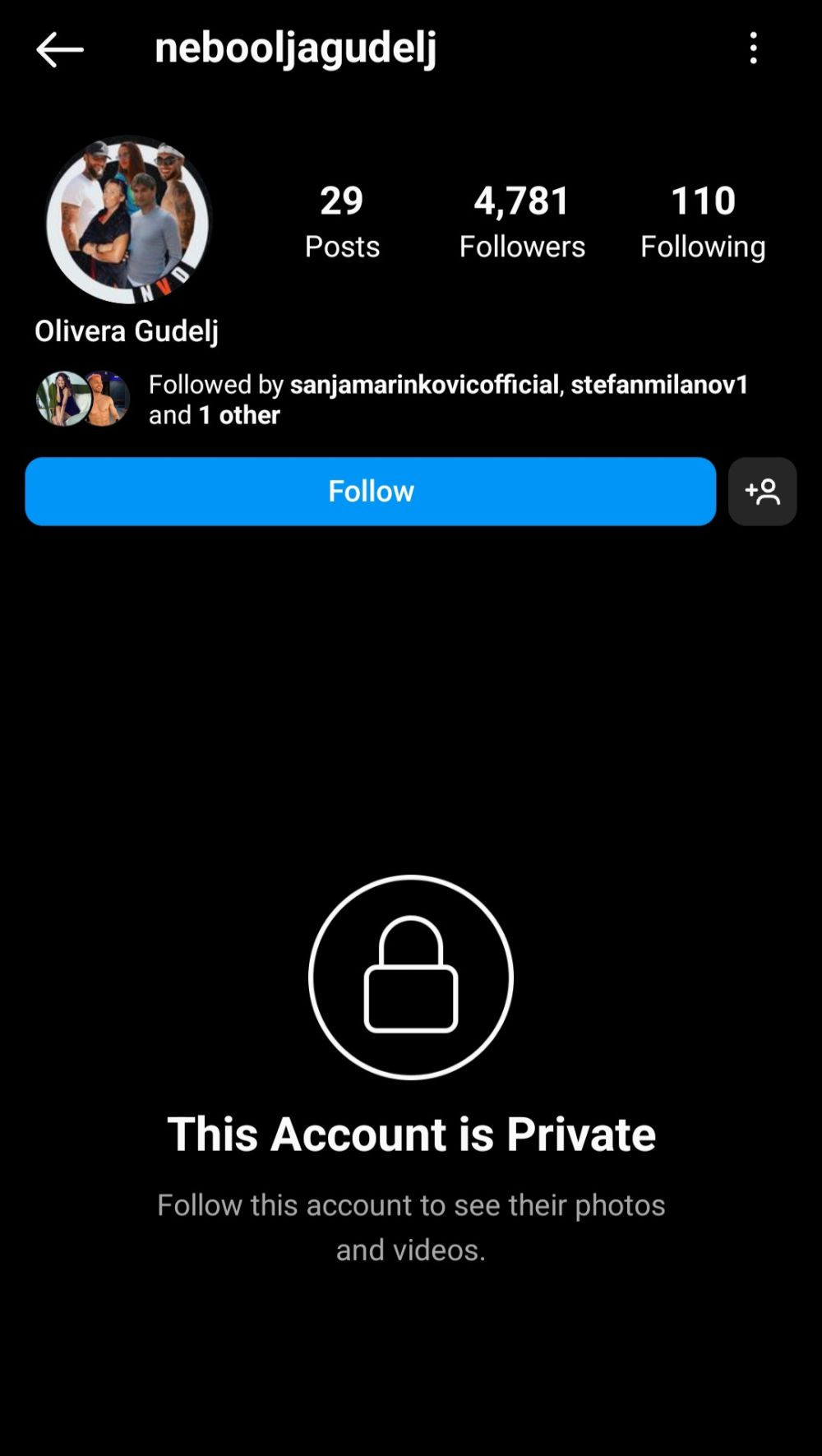Show suggested accounts via add-person button
This screenshot has height=1456, width=822.
[762, 491]
